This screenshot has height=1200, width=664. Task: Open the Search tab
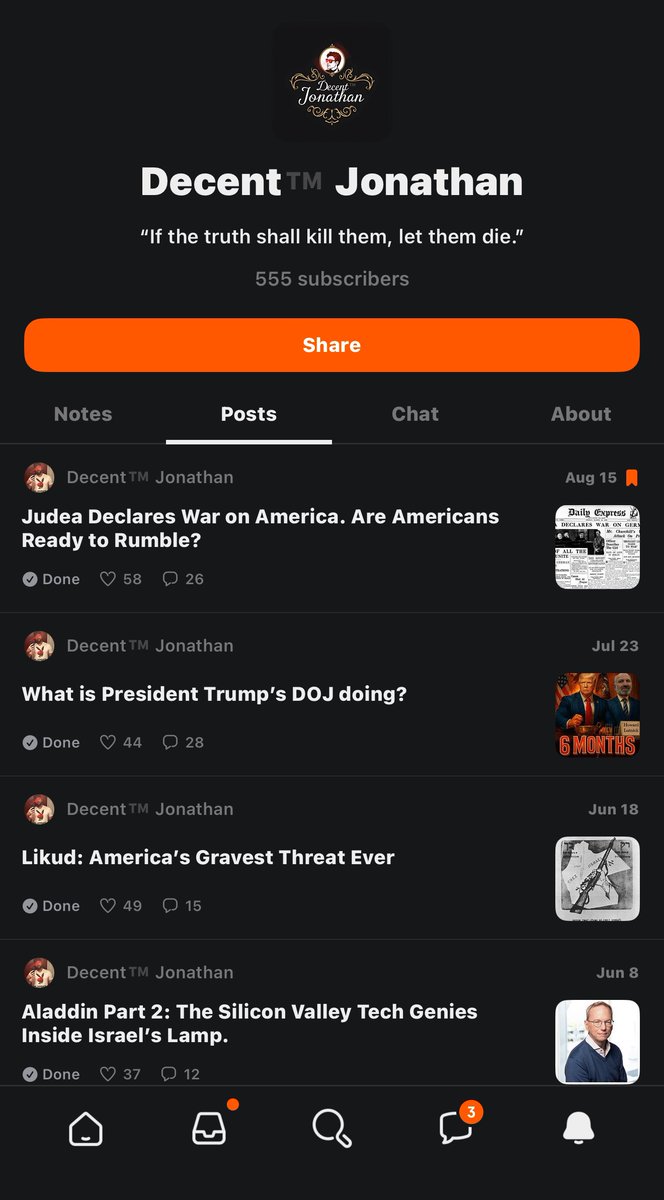click(331, 1128)
